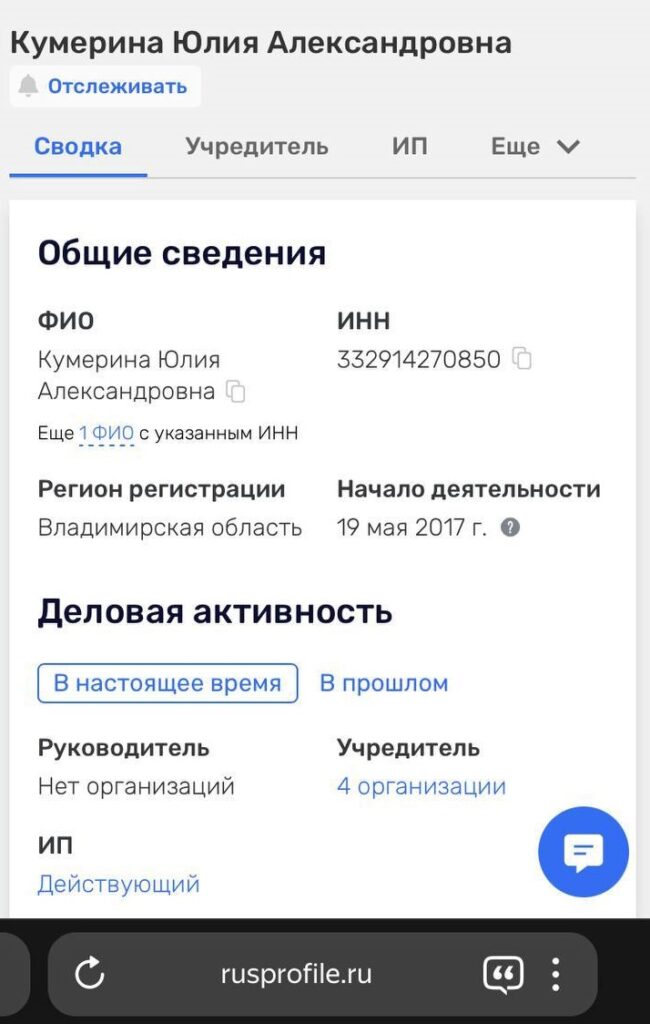The width and height of the screenshot is (650, 1024).
Task: Open the ИП tab
Action: (410, 147)
